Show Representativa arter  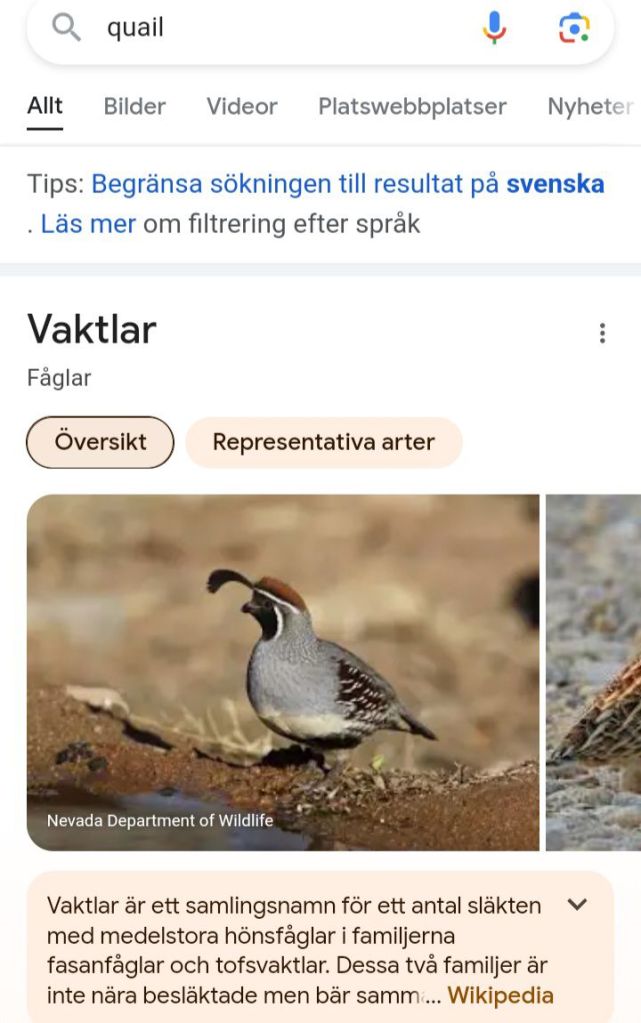point(323,442)
